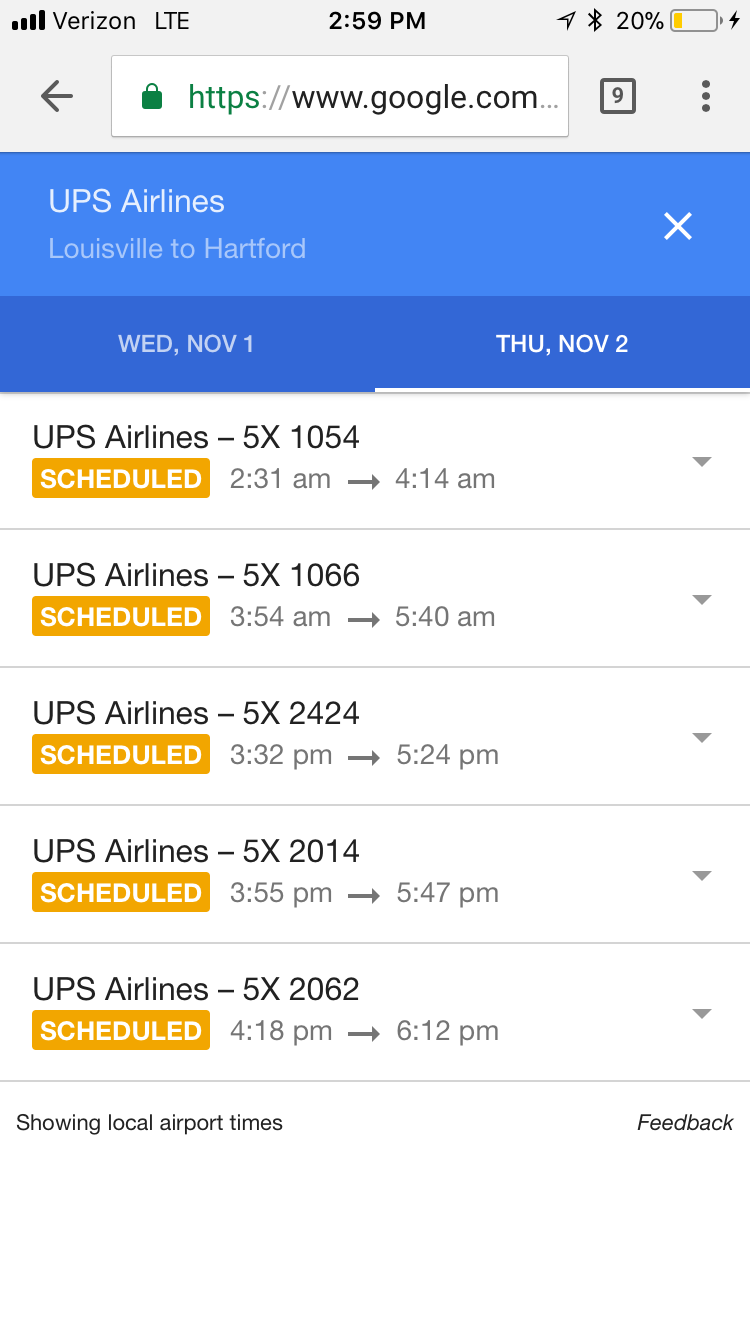This screenshot has width=750, height=1334.
Task: Open the Feedback link
Action: (x=685, y=1123)
